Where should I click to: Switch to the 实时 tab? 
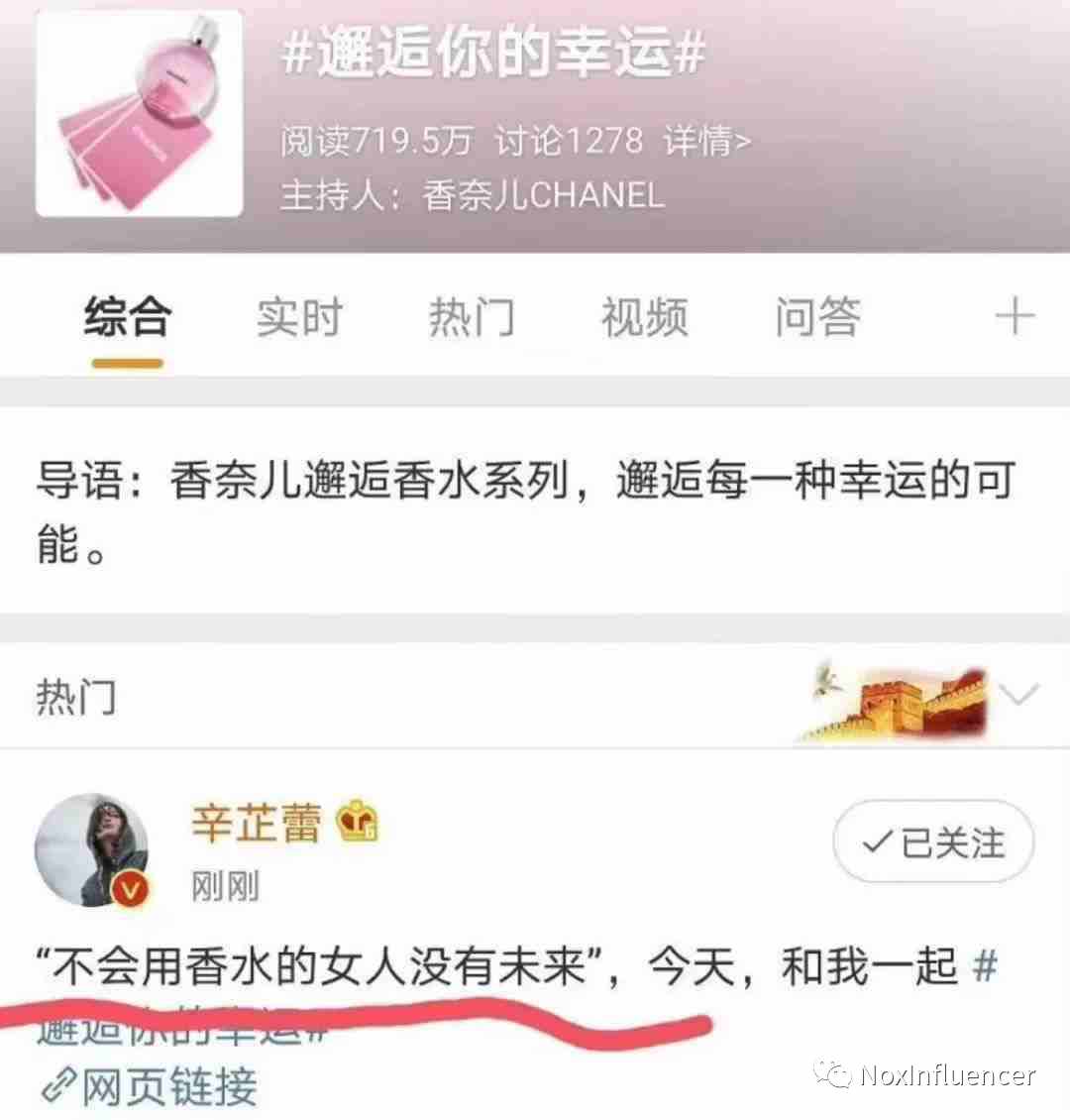[x=299, y=319]
